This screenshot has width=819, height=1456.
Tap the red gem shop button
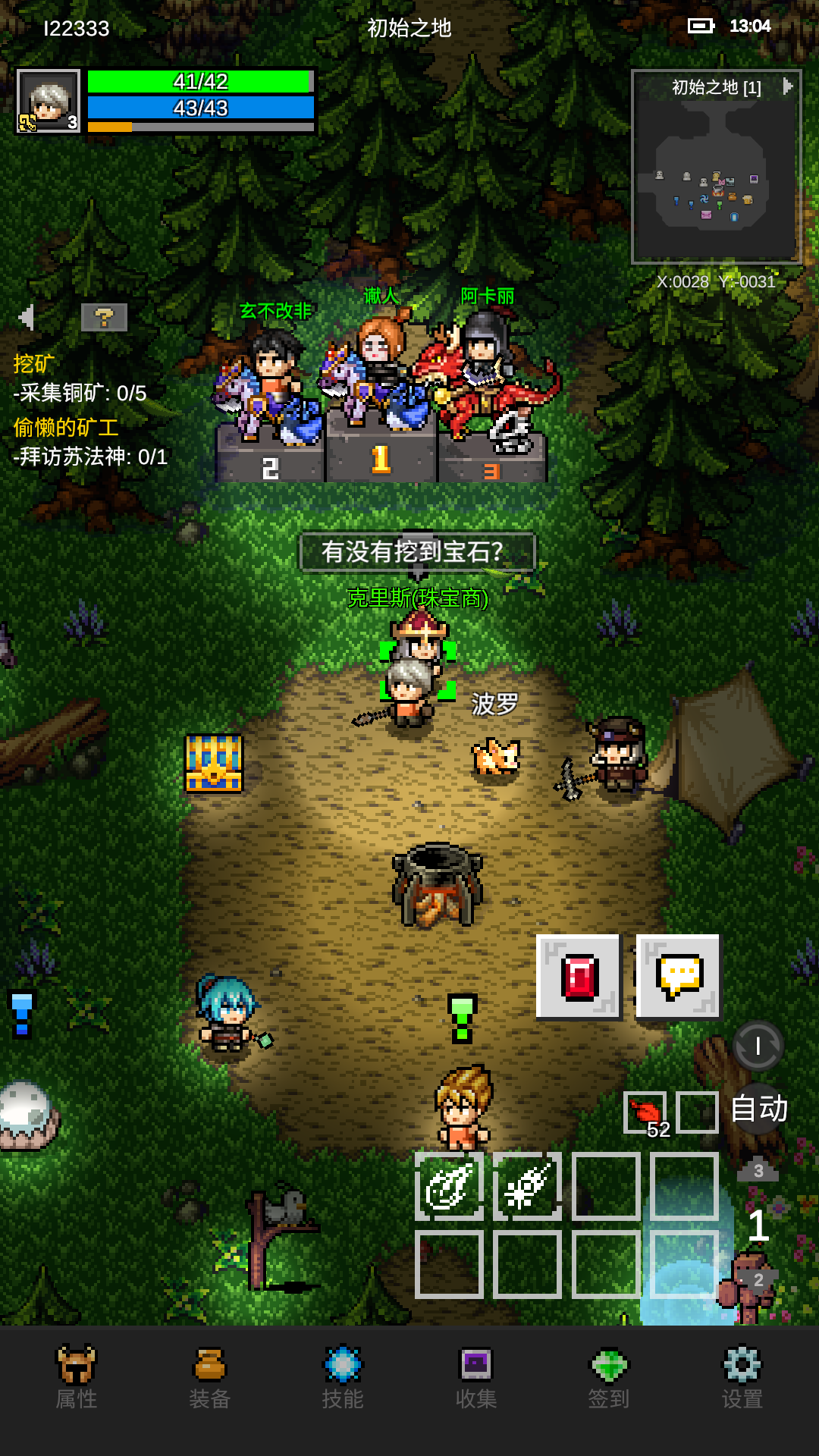[579, 976]
